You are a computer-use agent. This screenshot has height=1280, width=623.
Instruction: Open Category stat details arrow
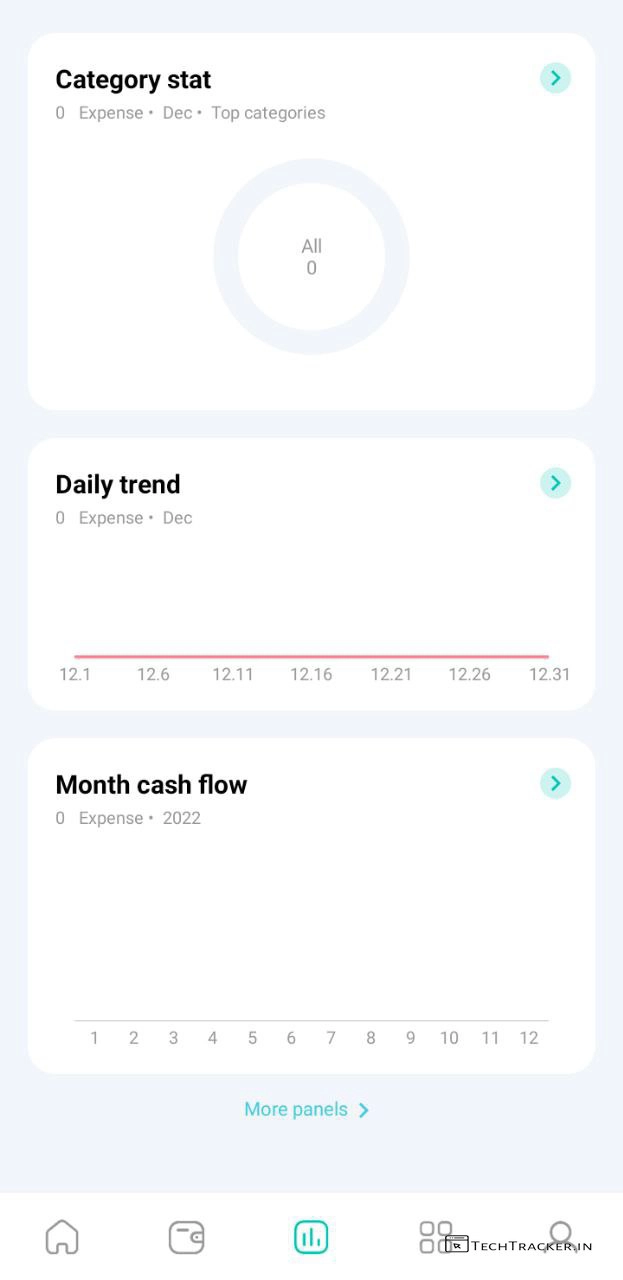[x=555, y=78]
